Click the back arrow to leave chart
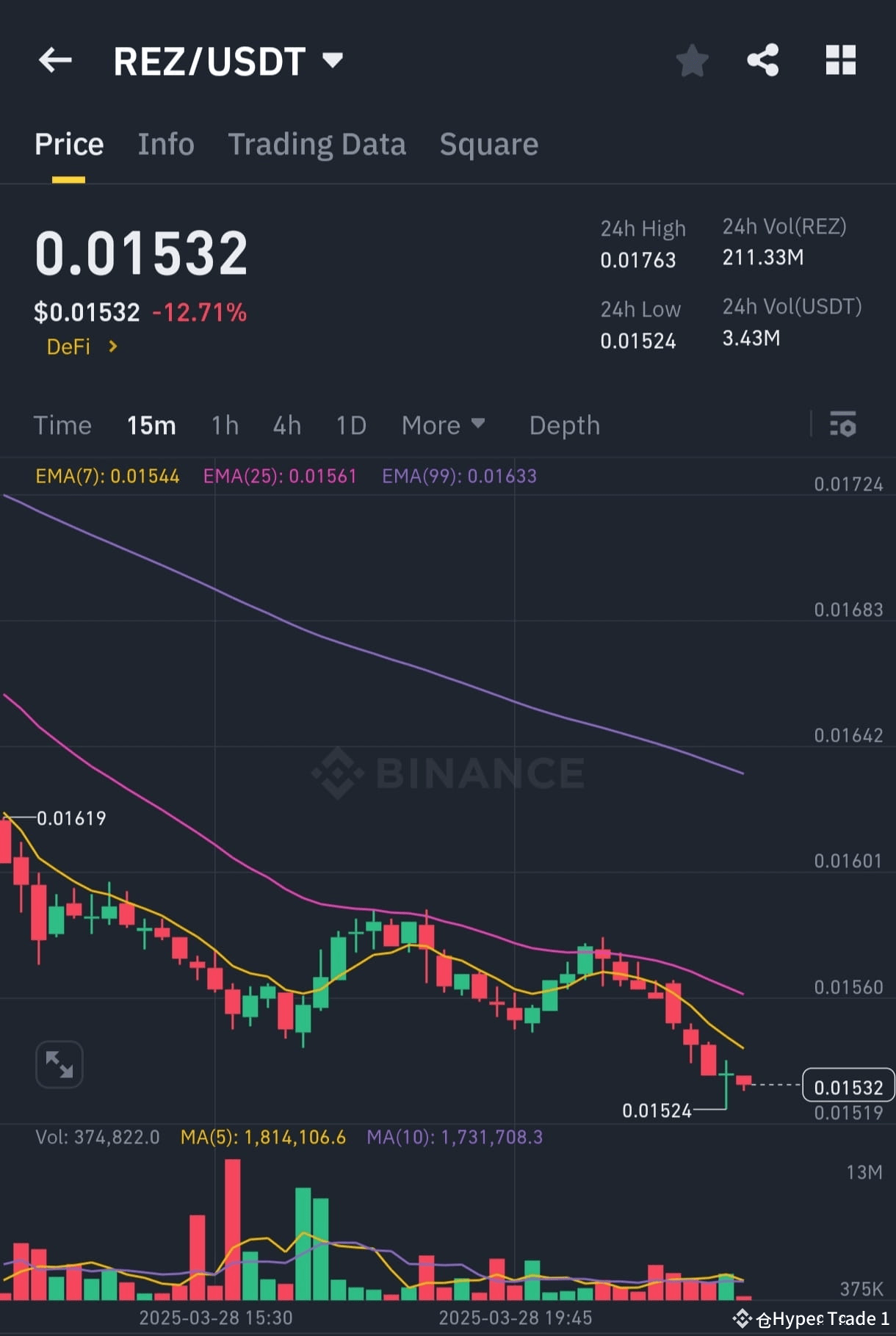This screenshot has height=1336, width=896. pyautogui.click(x=55, y=60)
